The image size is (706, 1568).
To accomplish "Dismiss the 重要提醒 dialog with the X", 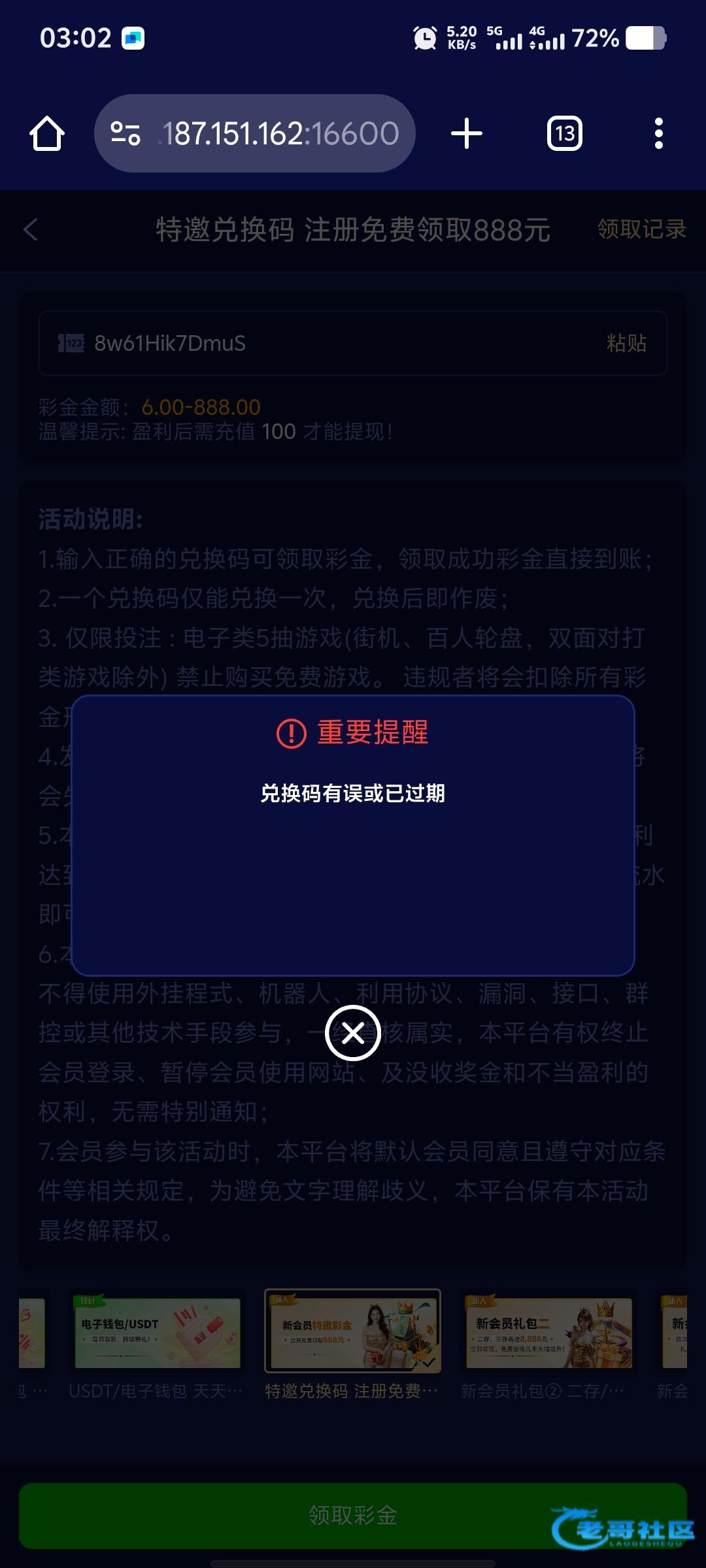I will (353, 1033).
